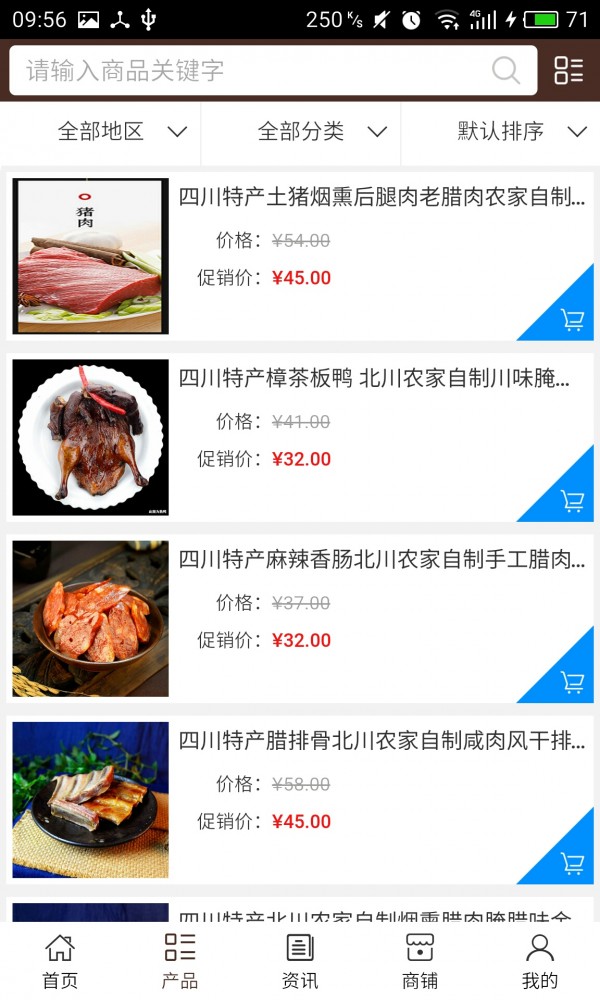600x1000 pixels.
Task: Open the 麻辣香肠 product listing
Action: point(381,560)
